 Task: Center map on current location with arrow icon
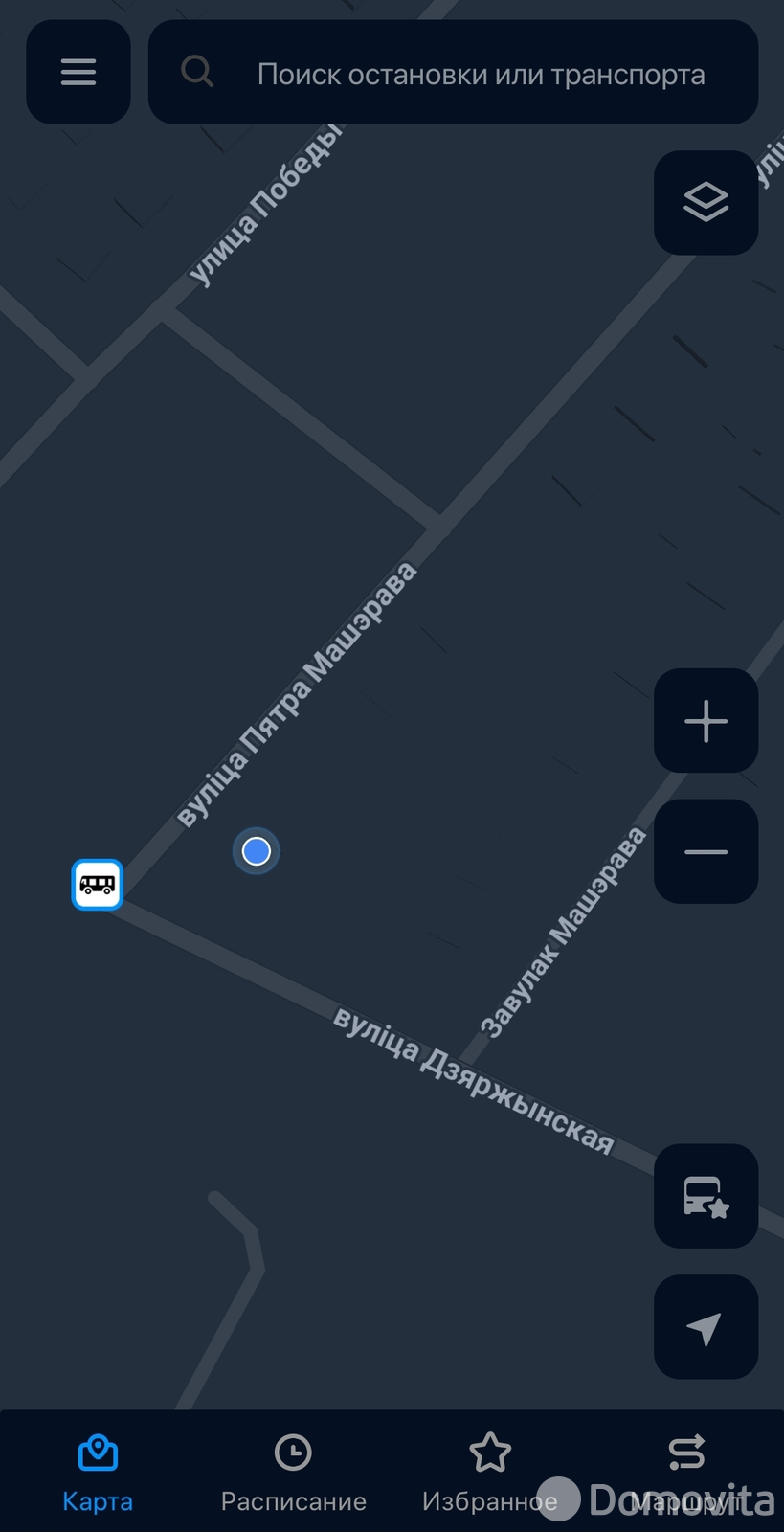pyautogui.click(x=706, y=1327)
